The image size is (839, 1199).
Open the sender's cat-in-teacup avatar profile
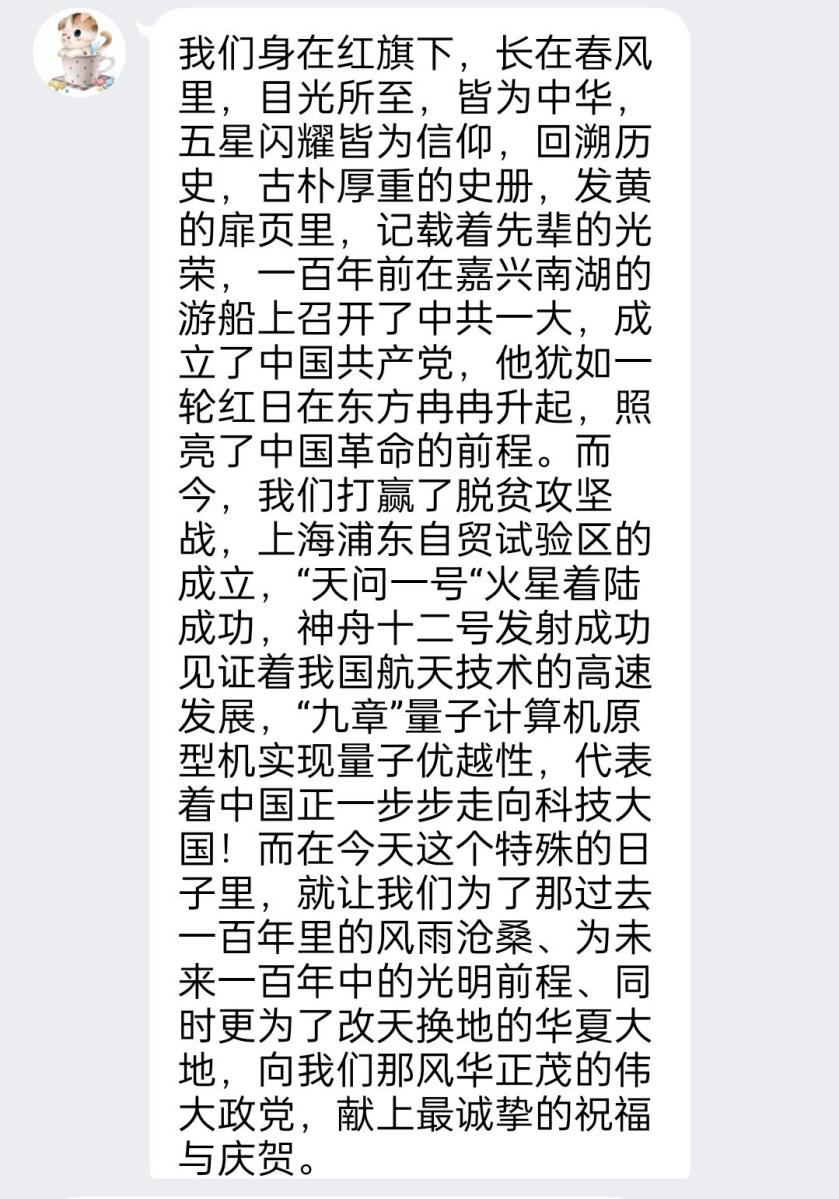point(80,52)
